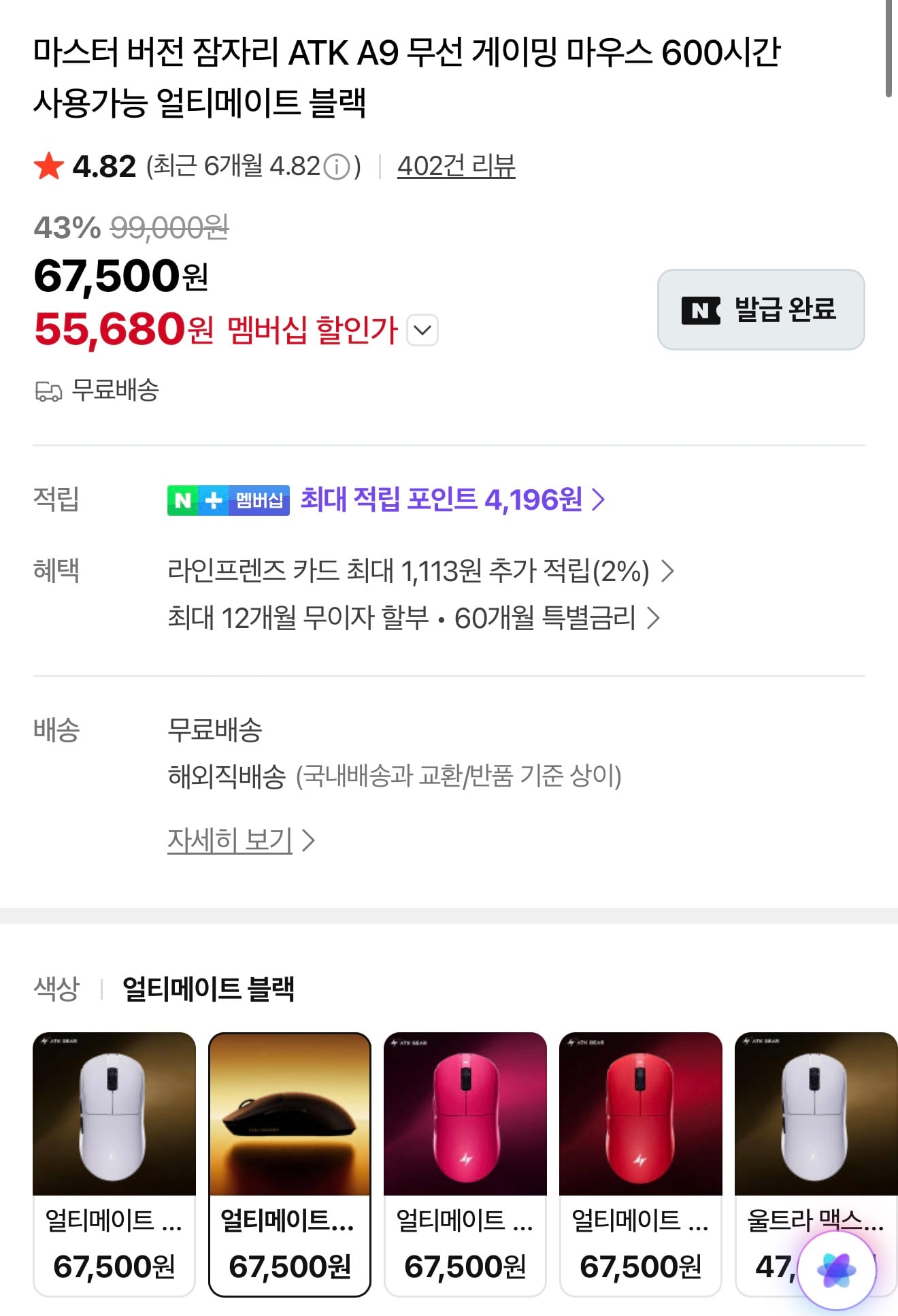Click the red star rating icon
Screen dimensions: 898x1316
[50, 165]
